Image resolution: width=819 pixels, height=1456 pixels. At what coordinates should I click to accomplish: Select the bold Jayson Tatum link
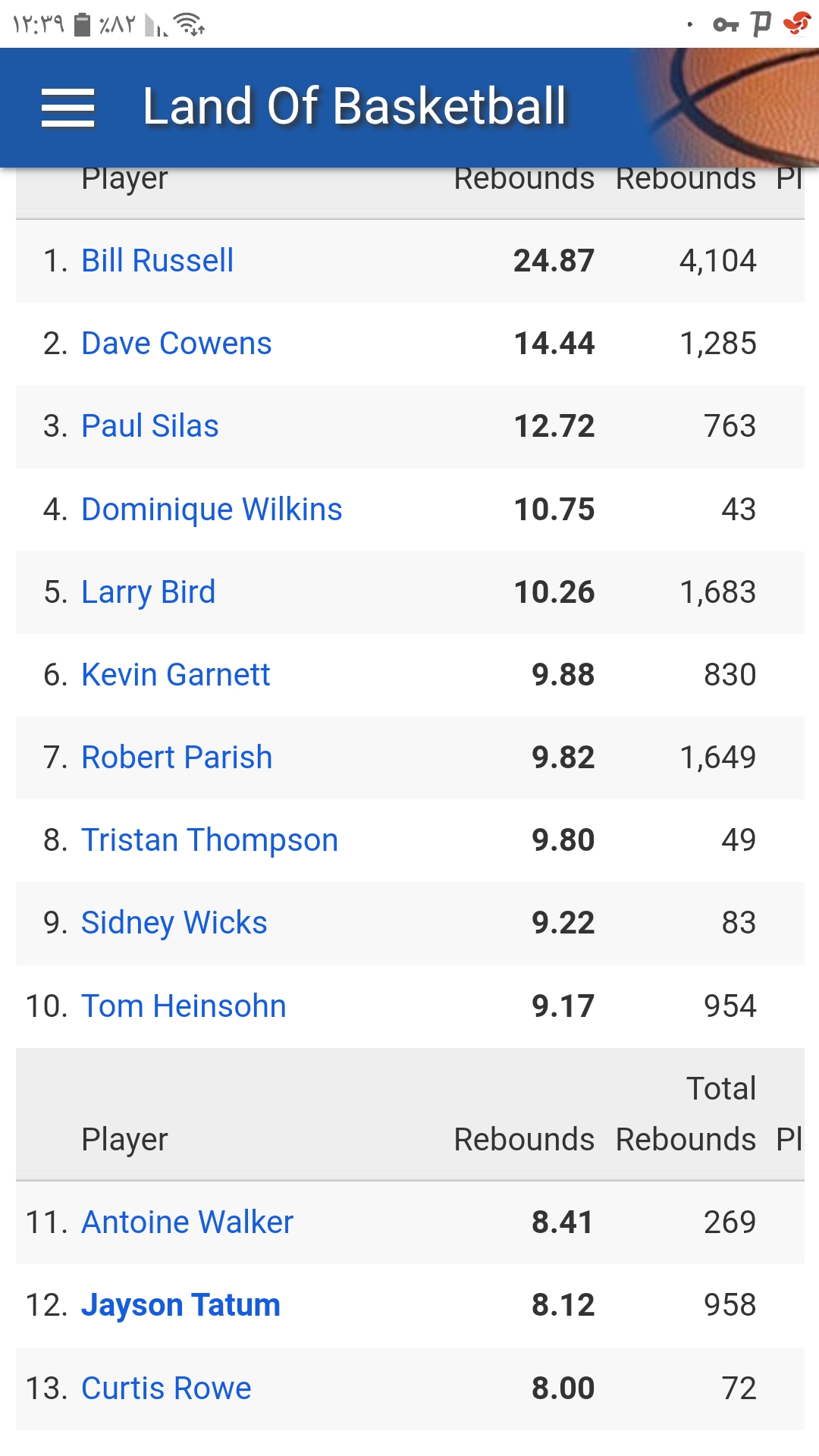180,1305
